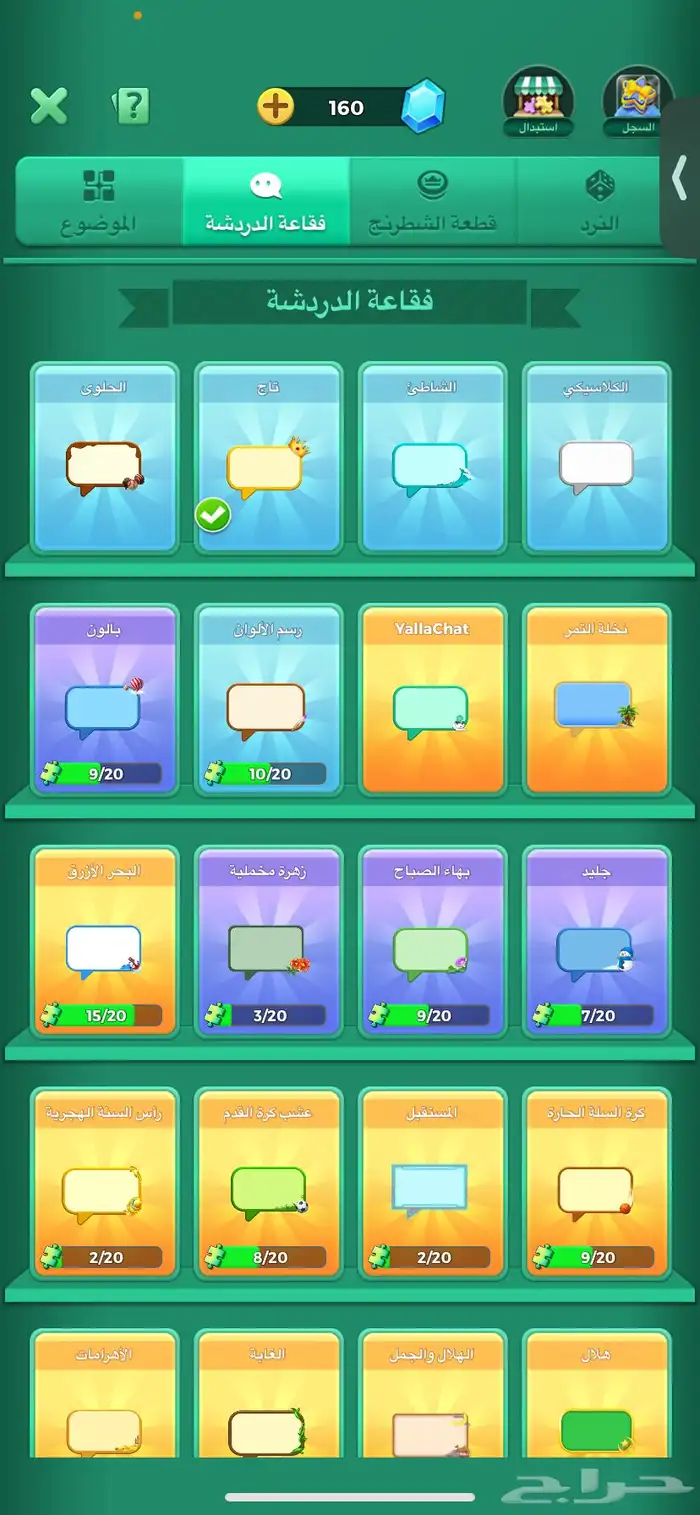View the جليد bubble card
The width and height of the screenshot is (700, 1515).
click(x=596, y=942)
